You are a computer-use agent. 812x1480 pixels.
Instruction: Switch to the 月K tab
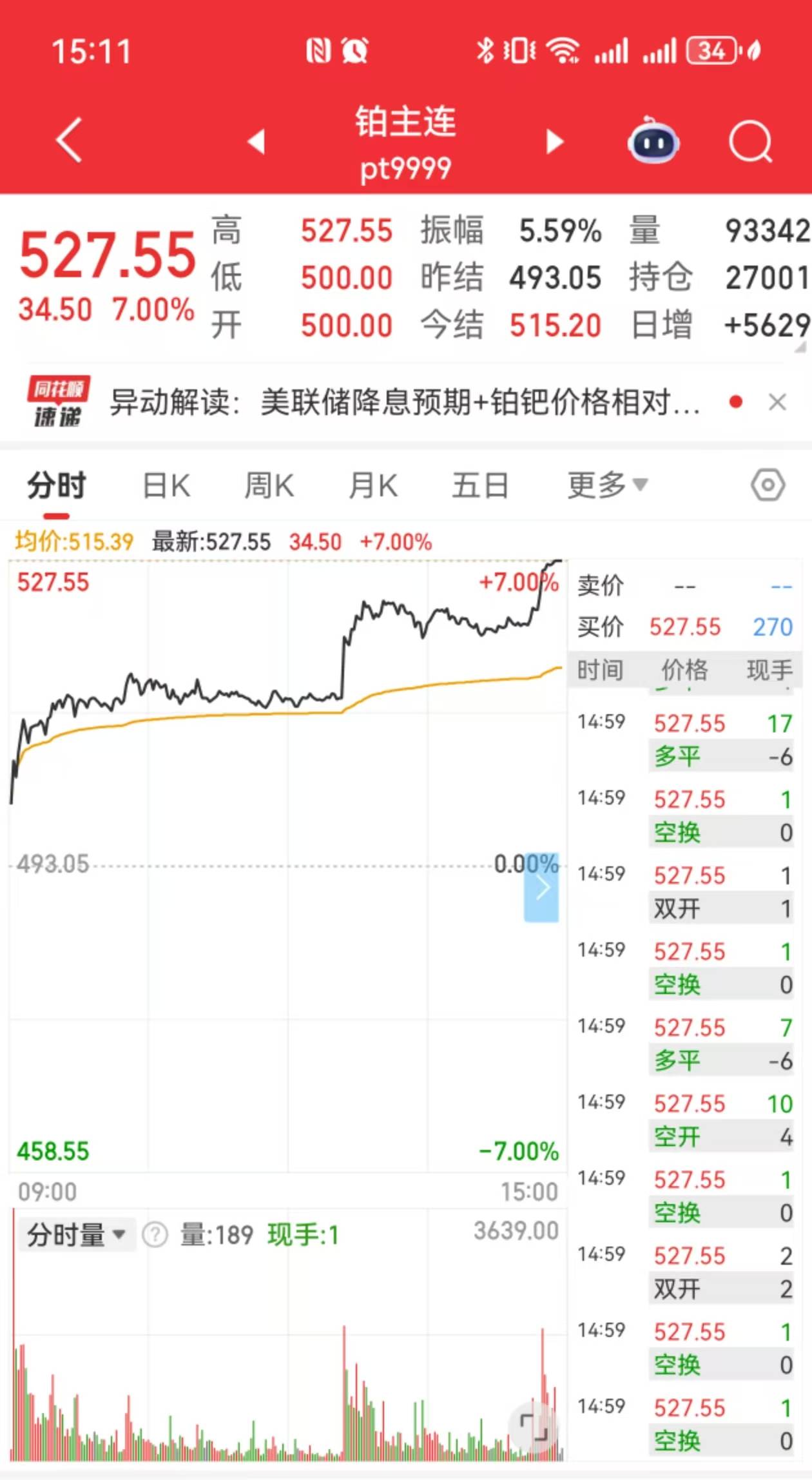(372, 485)
